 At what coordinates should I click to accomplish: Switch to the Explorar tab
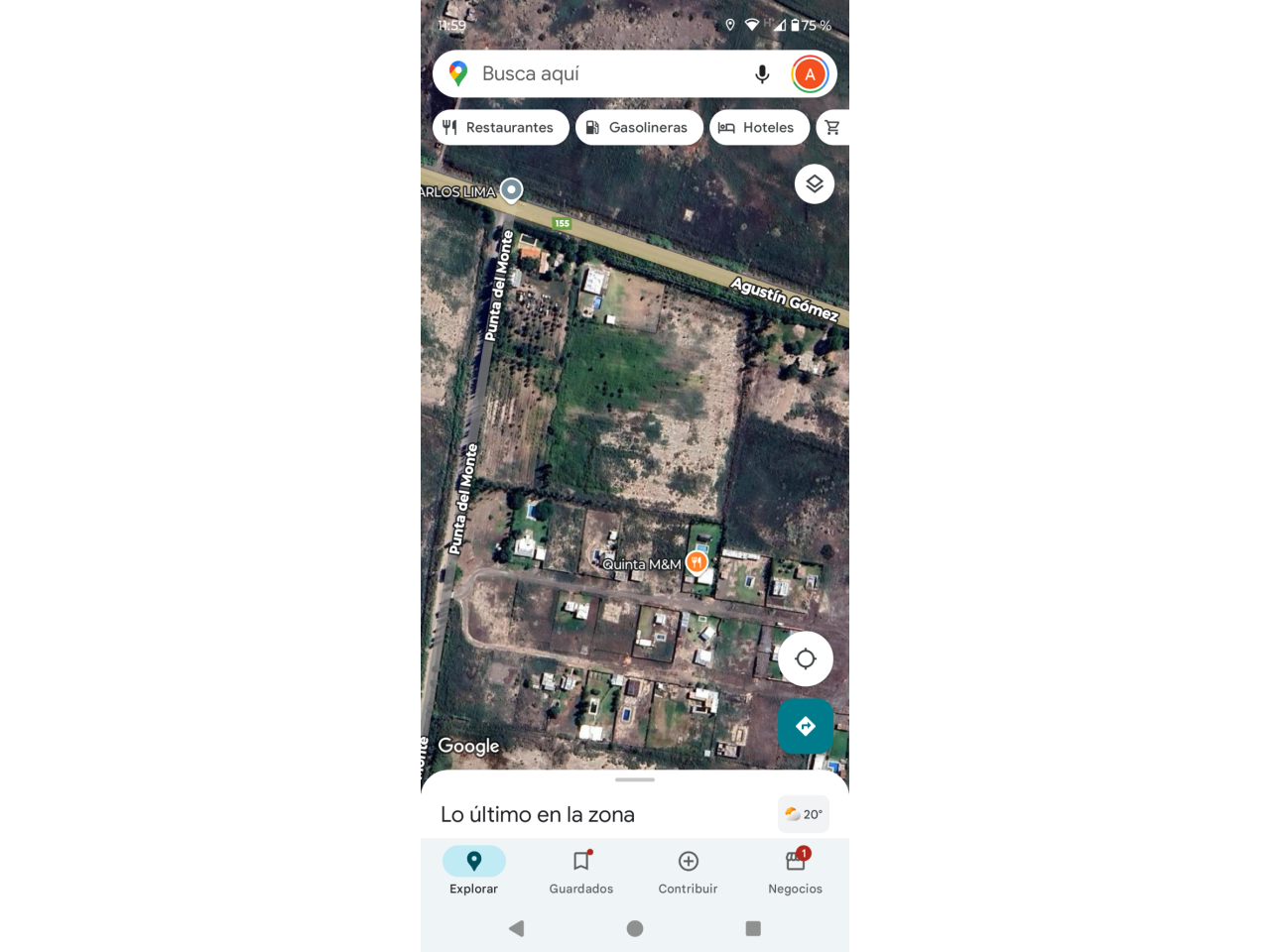point(474,871)
